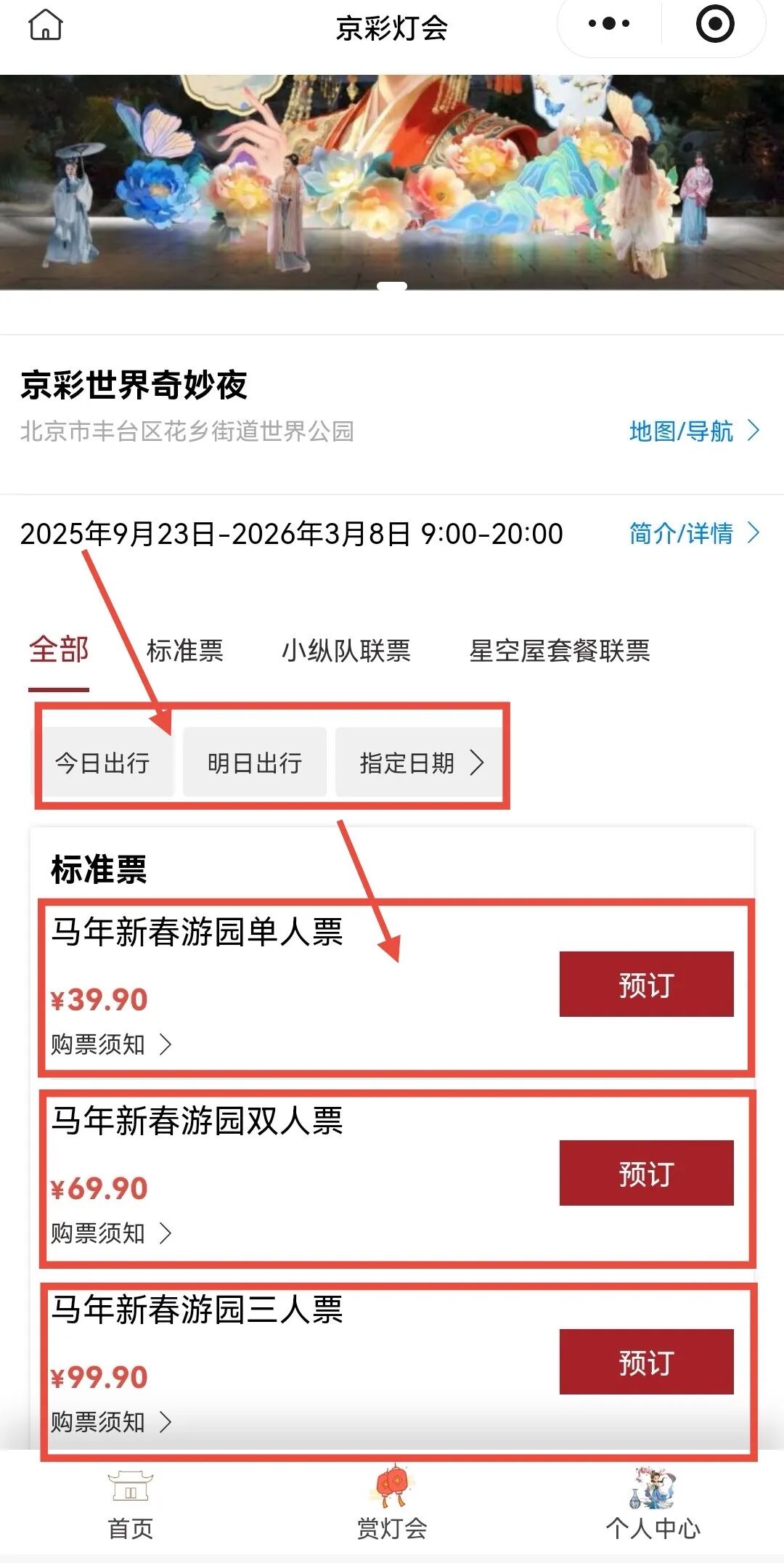Switch to the 全部 tab

point(59,650)
